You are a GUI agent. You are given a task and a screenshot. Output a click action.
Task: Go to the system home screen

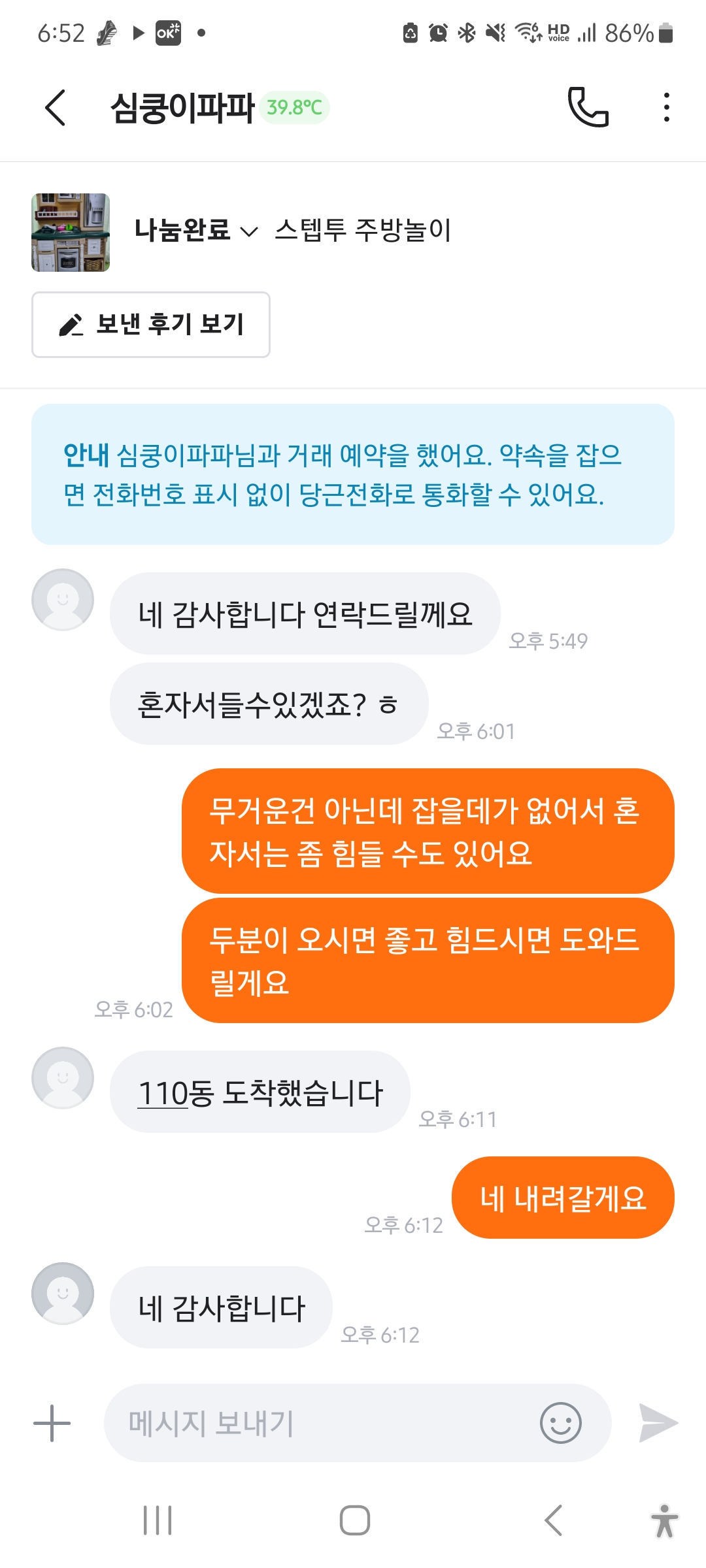coord(354,1520)
